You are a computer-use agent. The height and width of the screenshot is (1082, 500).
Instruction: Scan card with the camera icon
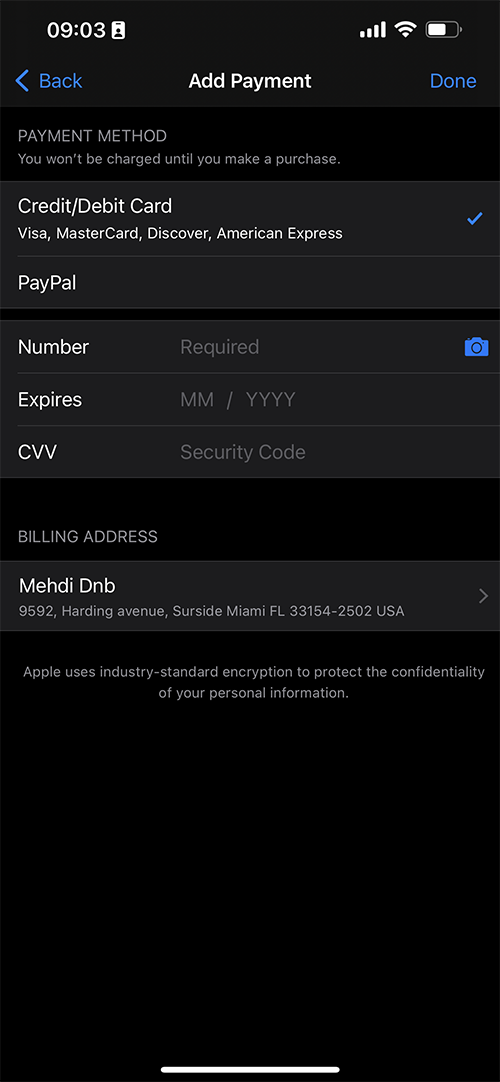tap(476, 346)
